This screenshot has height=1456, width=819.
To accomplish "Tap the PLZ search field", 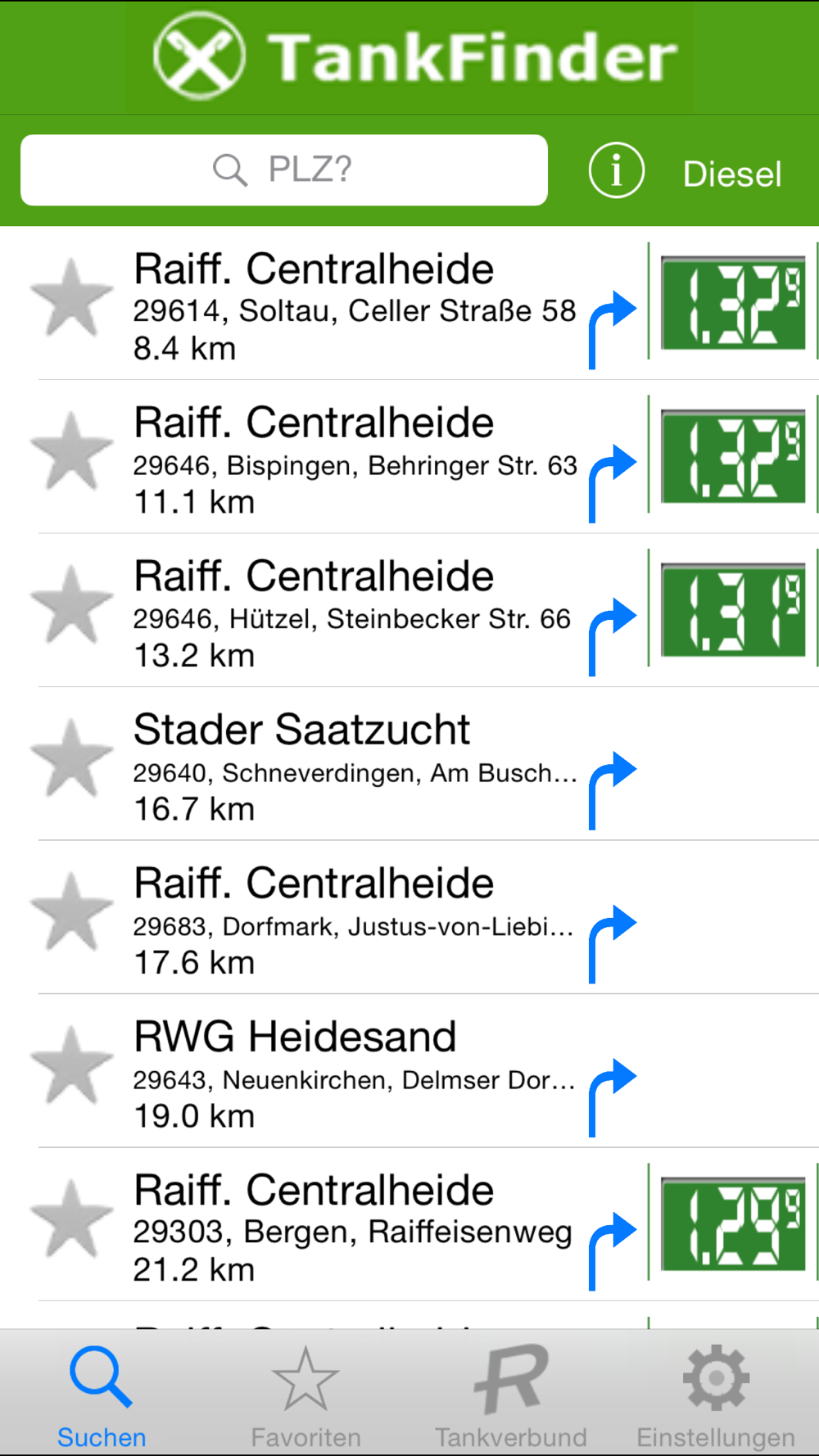I will (284, 170).
